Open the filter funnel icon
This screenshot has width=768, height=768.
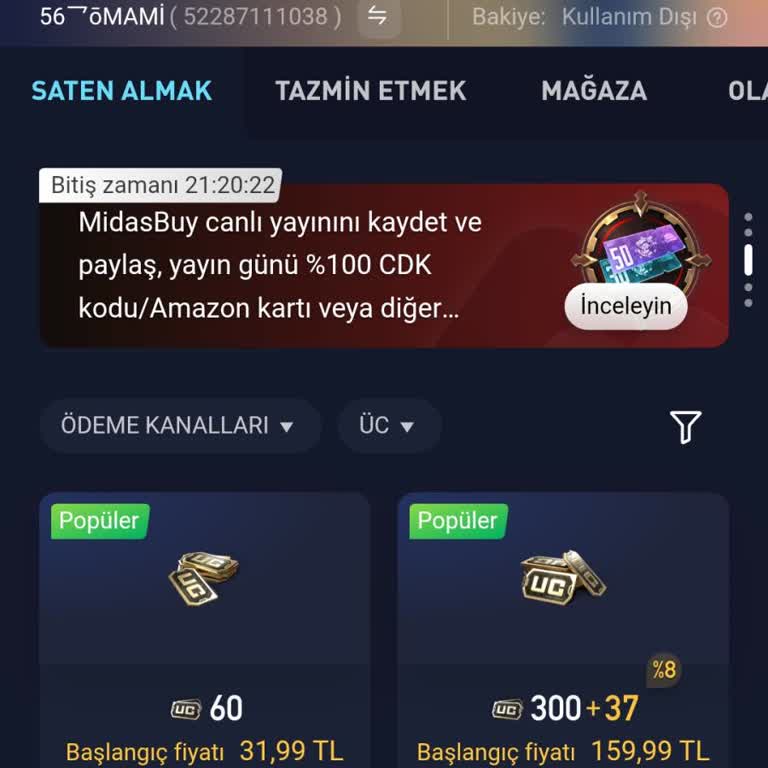(x=685, y=427)
